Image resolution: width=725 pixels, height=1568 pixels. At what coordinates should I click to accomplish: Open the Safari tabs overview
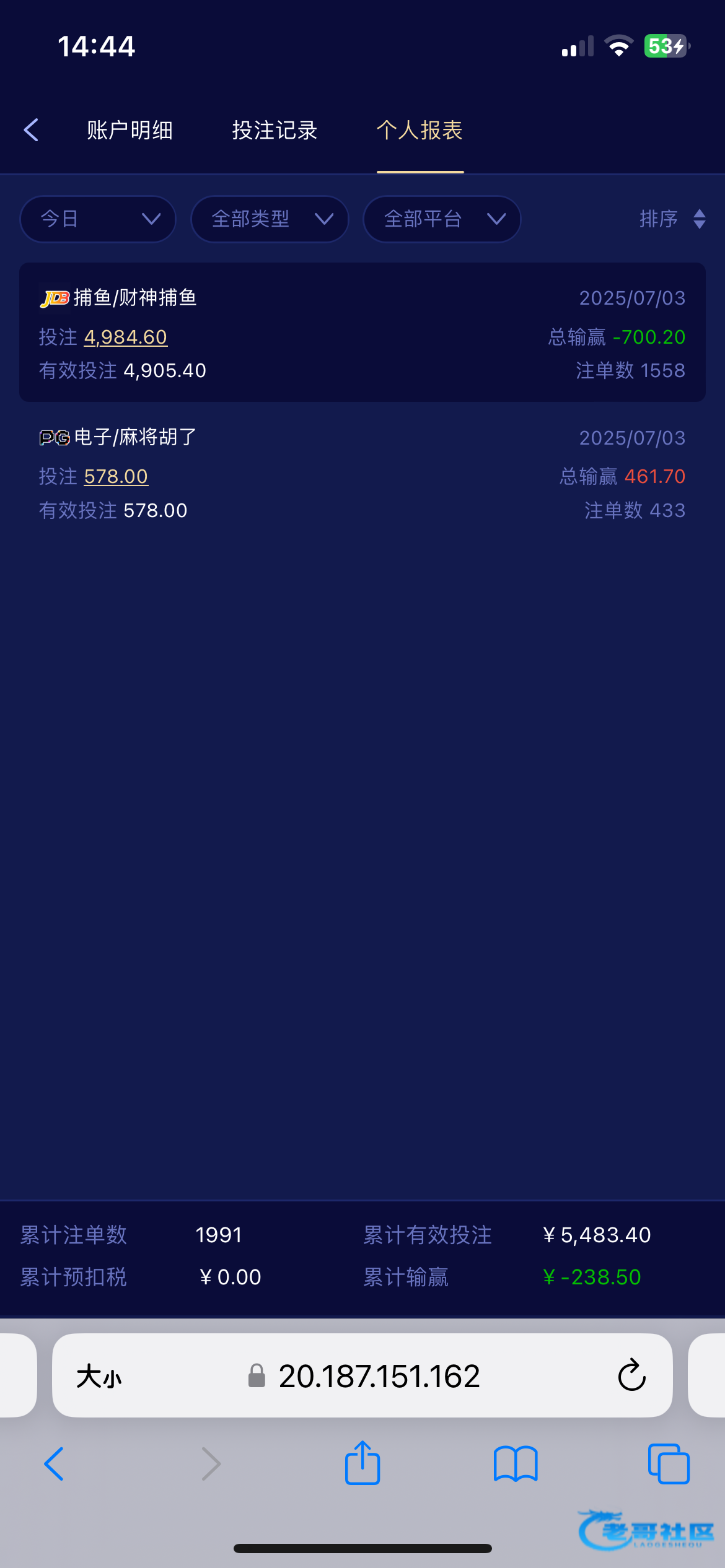tap(669, 1464)
